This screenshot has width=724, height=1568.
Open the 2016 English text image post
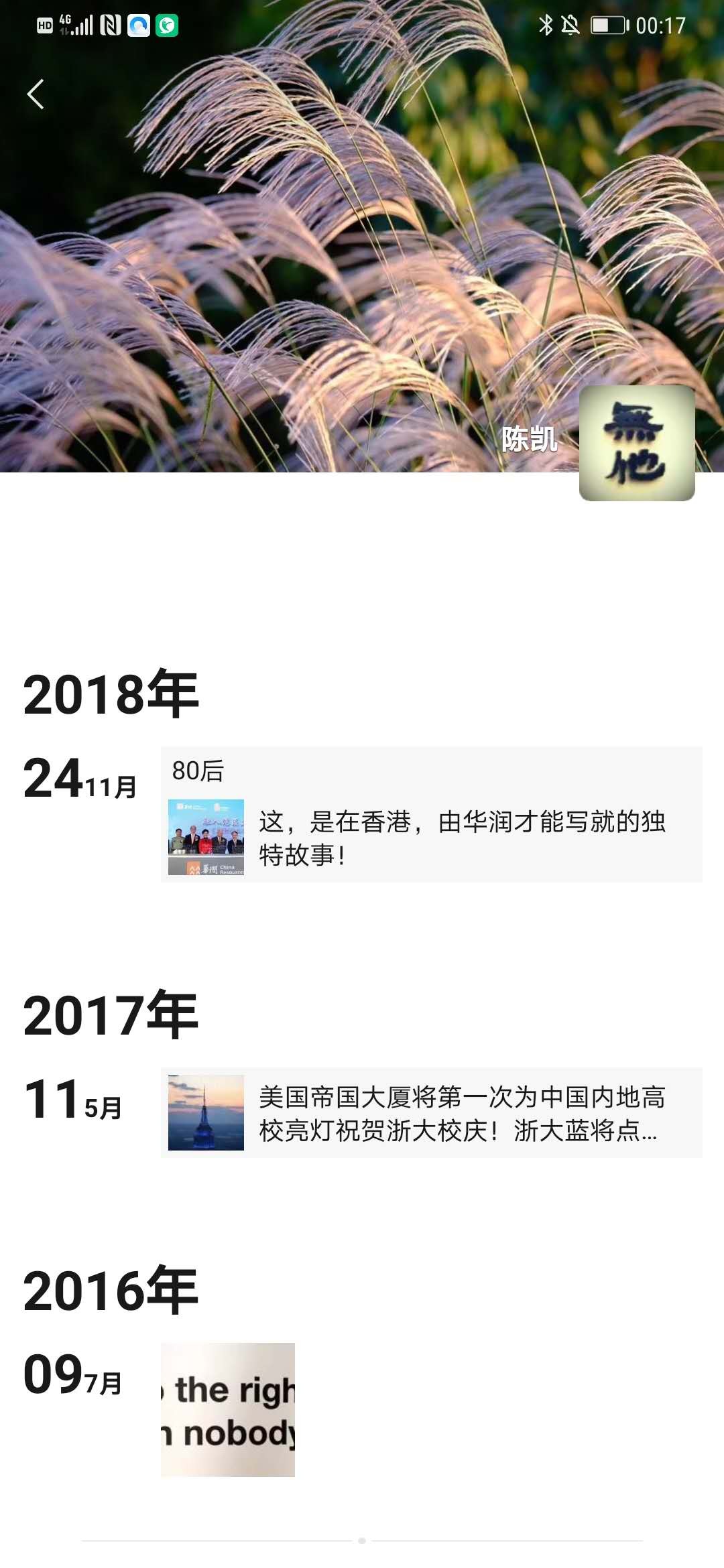pos(228,1407)
